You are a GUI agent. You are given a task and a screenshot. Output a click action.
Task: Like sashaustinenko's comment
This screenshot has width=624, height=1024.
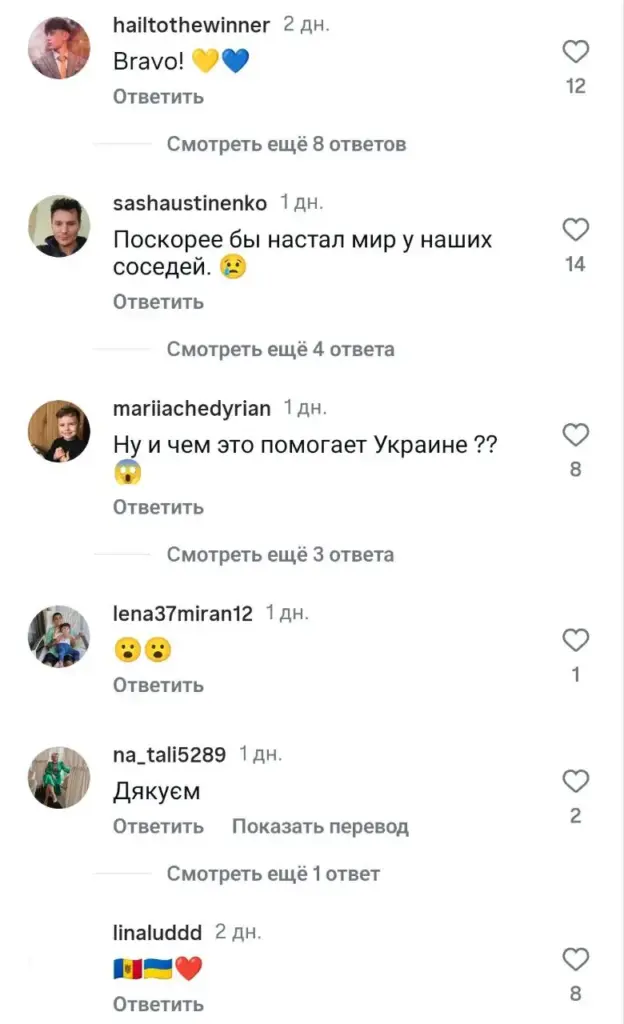pos(576,230)
